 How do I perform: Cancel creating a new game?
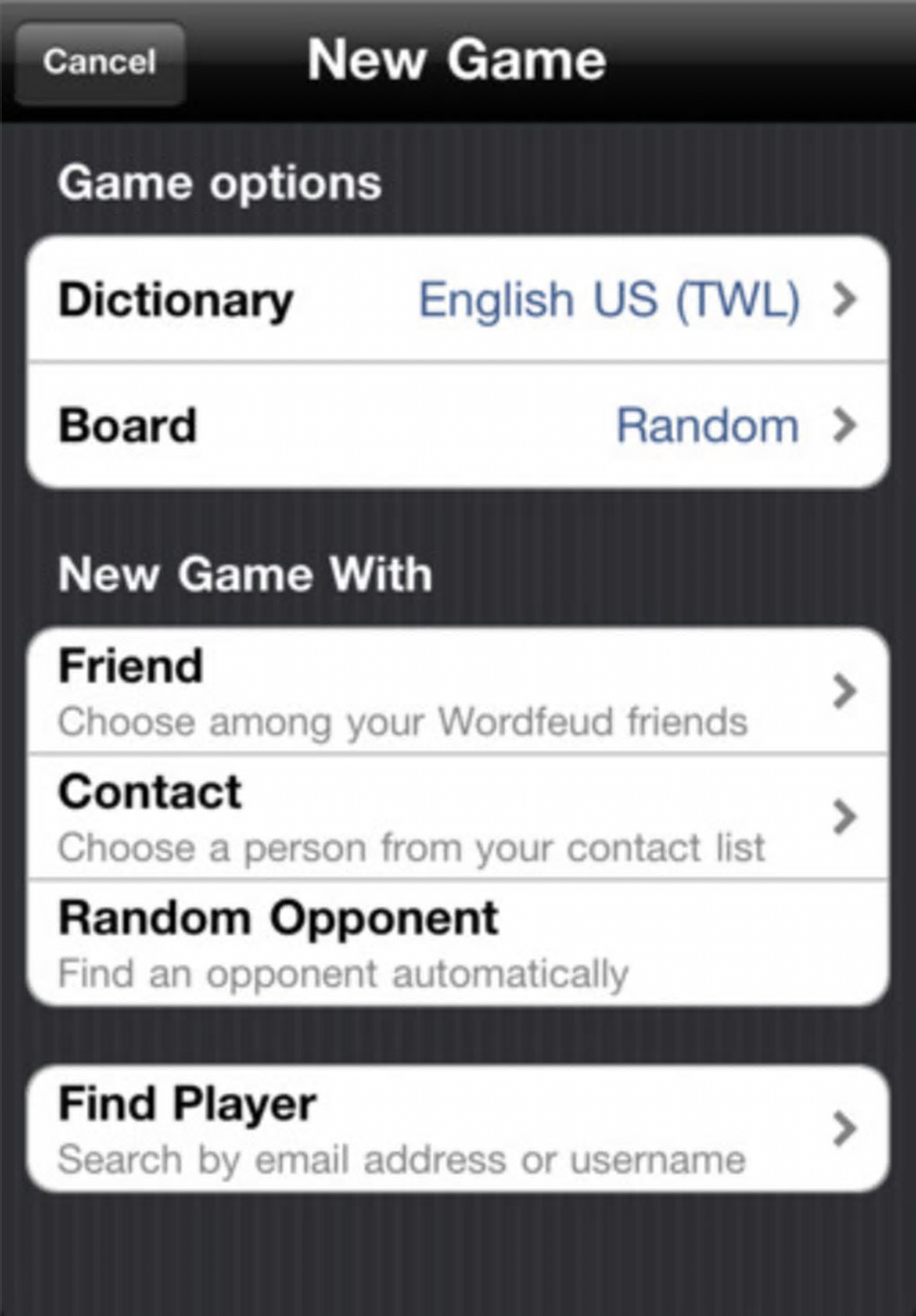99,62
